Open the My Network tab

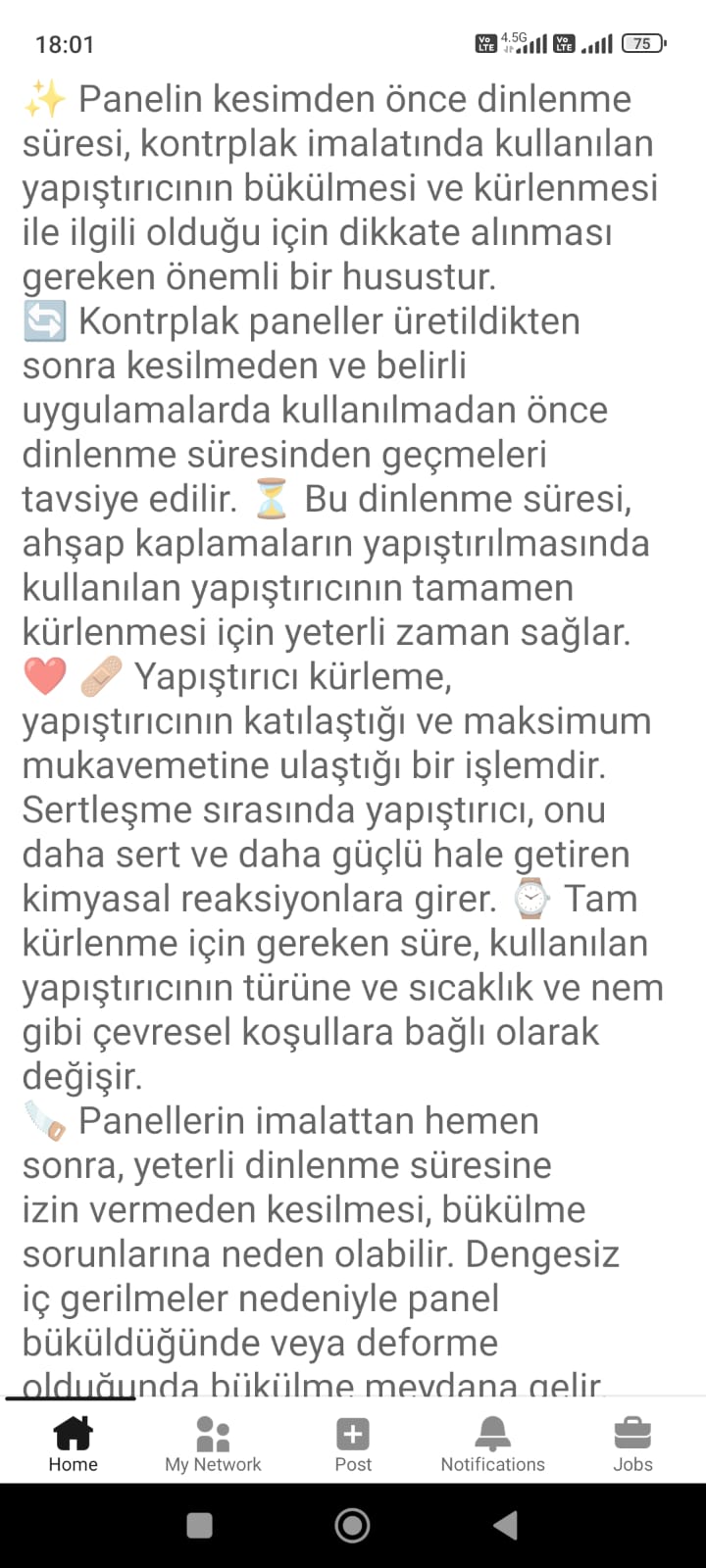pos(213,1444)
